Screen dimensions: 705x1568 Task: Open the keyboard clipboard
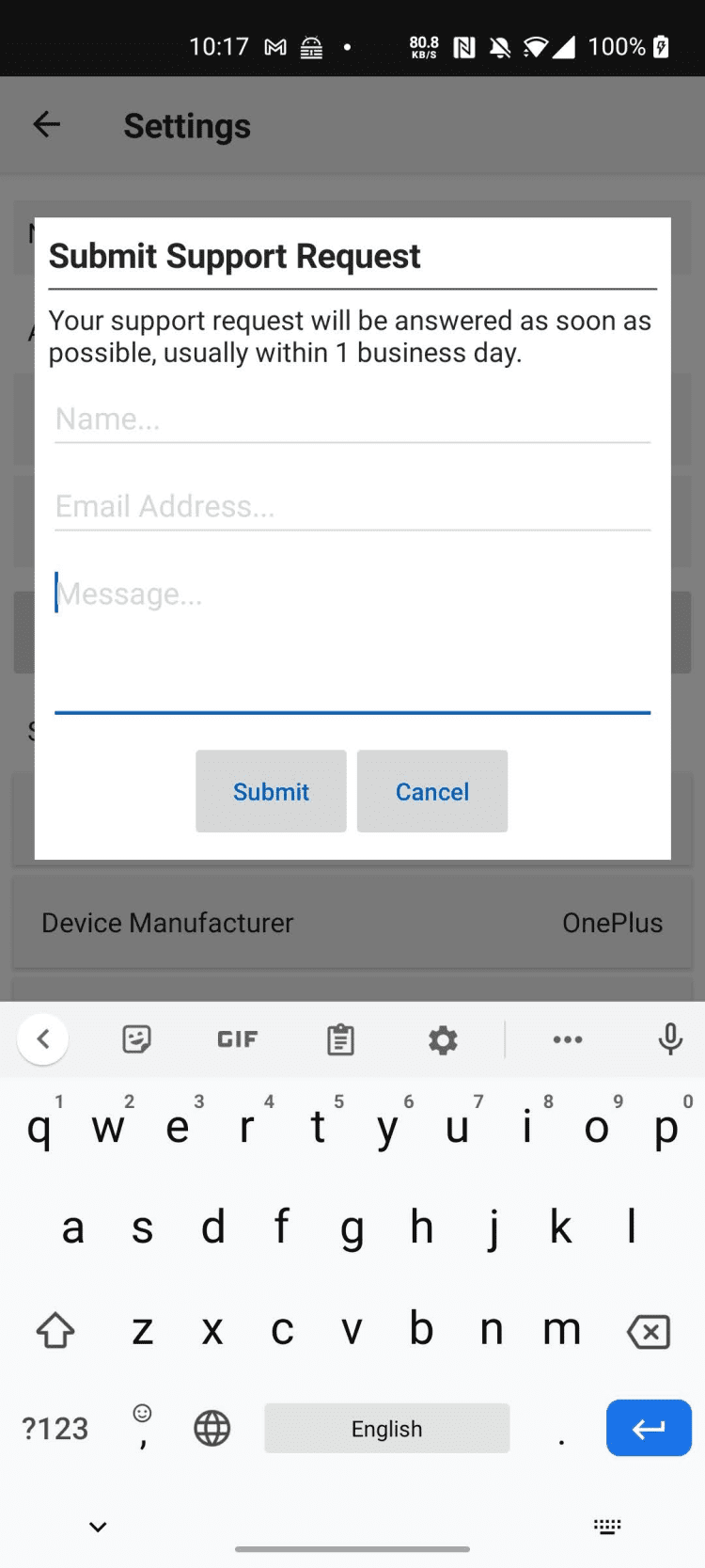point(340,1039)
